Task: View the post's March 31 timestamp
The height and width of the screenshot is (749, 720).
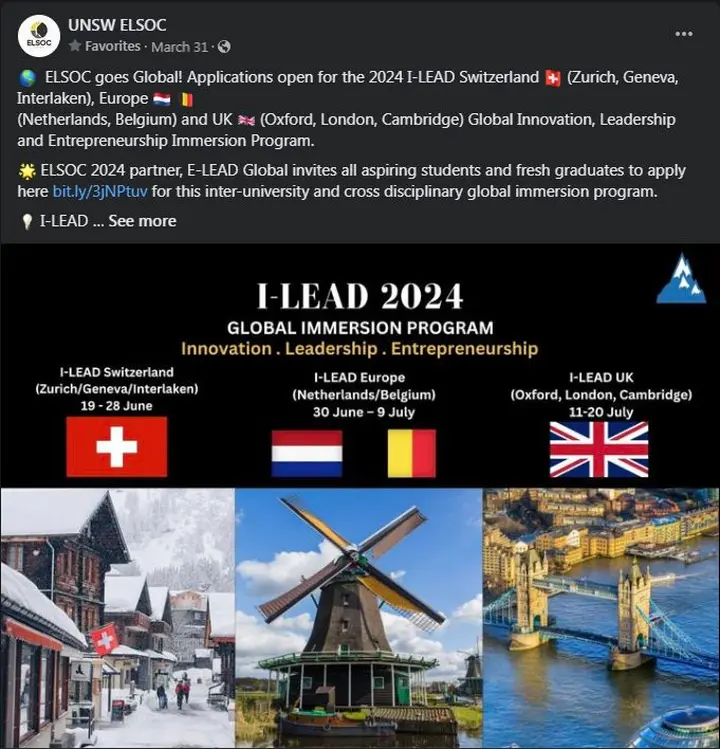Action: (181, 46)
